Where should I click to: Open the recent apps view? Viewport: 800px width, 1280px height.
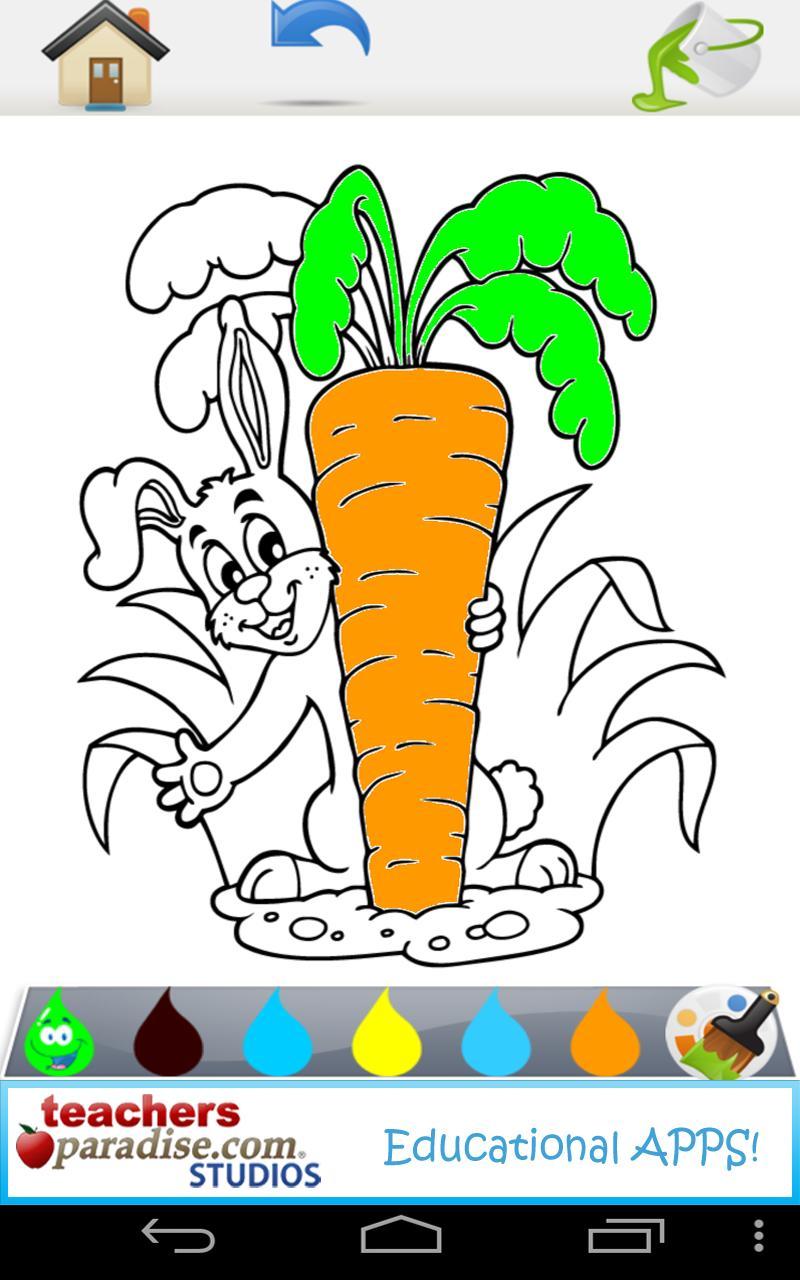pyautogui.click(x=626, y=1236)
